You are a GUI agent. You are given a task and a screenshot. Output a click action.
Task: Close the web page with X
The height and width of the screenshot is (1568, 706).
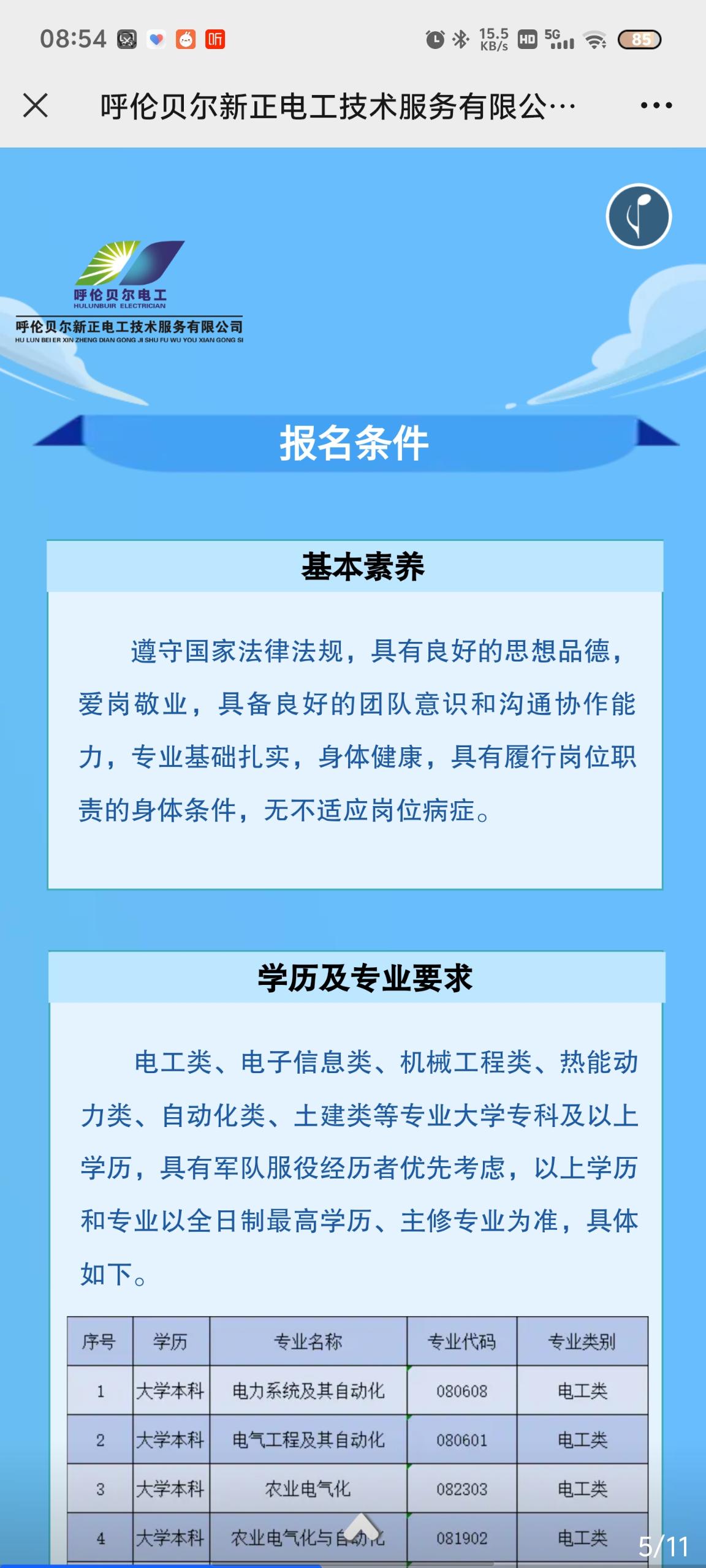pos(36,105)
